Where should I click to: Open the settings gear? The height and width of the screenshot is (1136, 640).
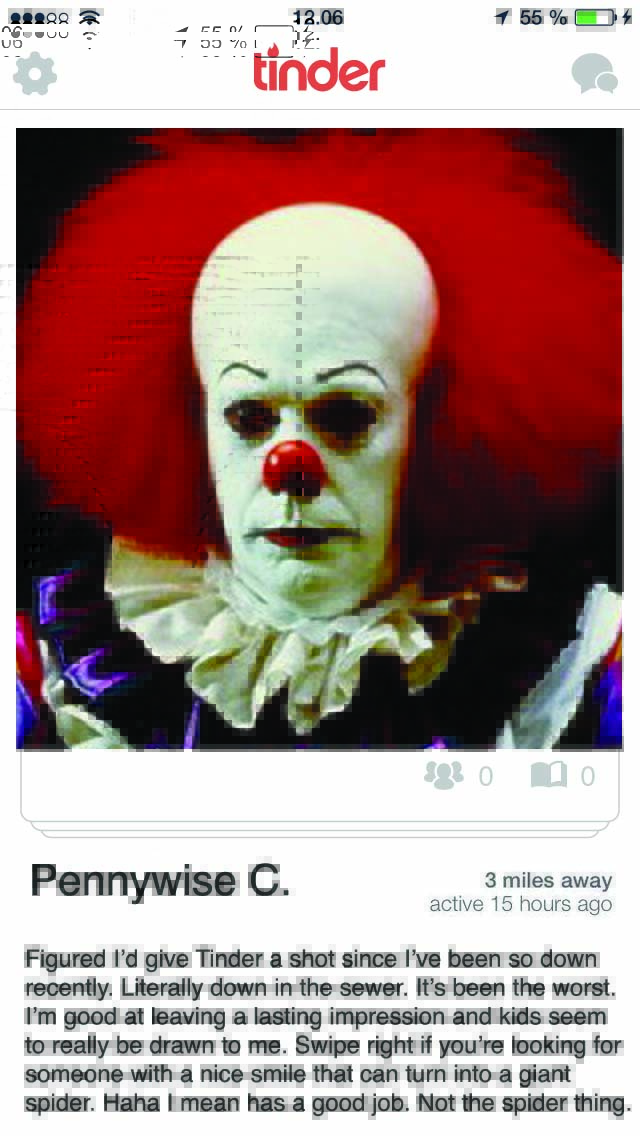point(35,74)
